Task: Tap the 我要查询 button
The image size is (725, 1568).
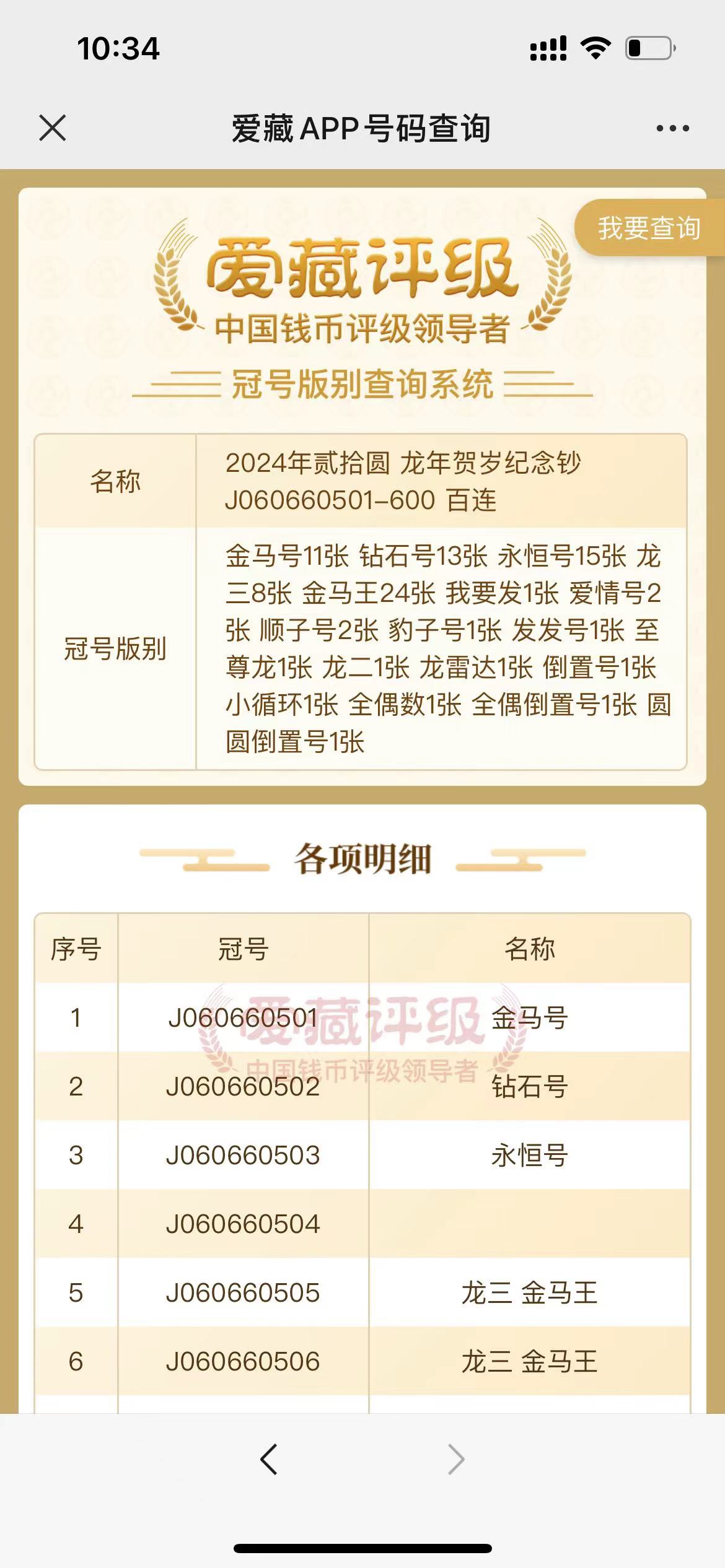Action: [649, 228]
